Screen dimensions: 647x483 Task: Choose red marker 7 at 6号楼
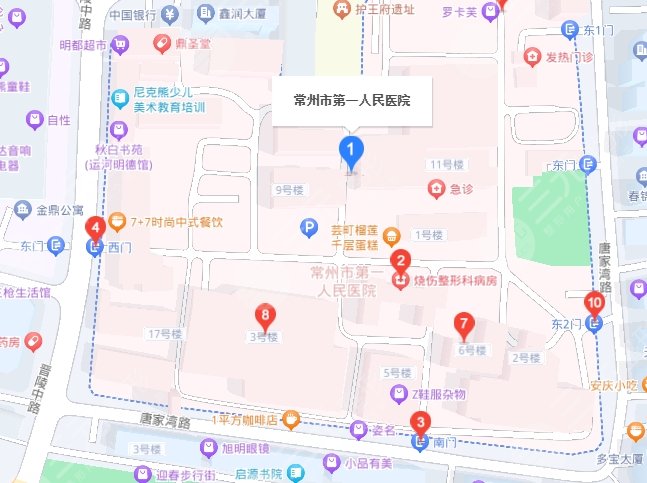tap(463, 323)
